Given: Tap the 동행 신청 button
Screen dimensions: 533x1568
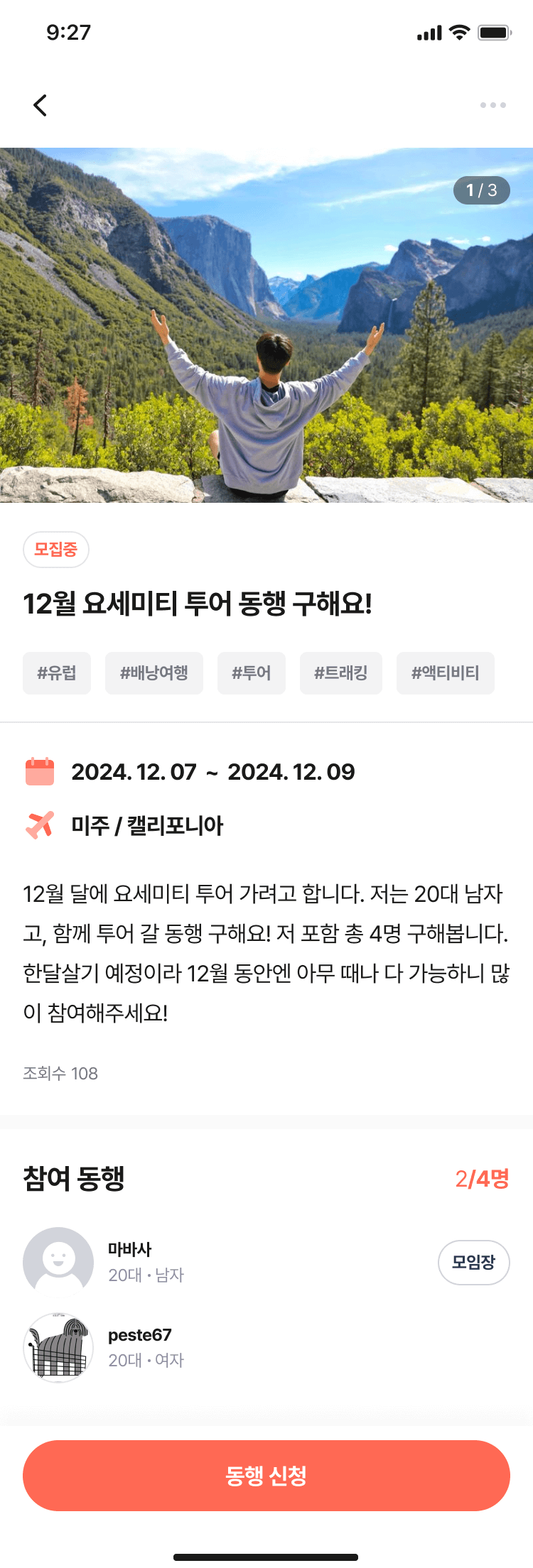Looking at the screenshot, I should [x=266, y=1475].
